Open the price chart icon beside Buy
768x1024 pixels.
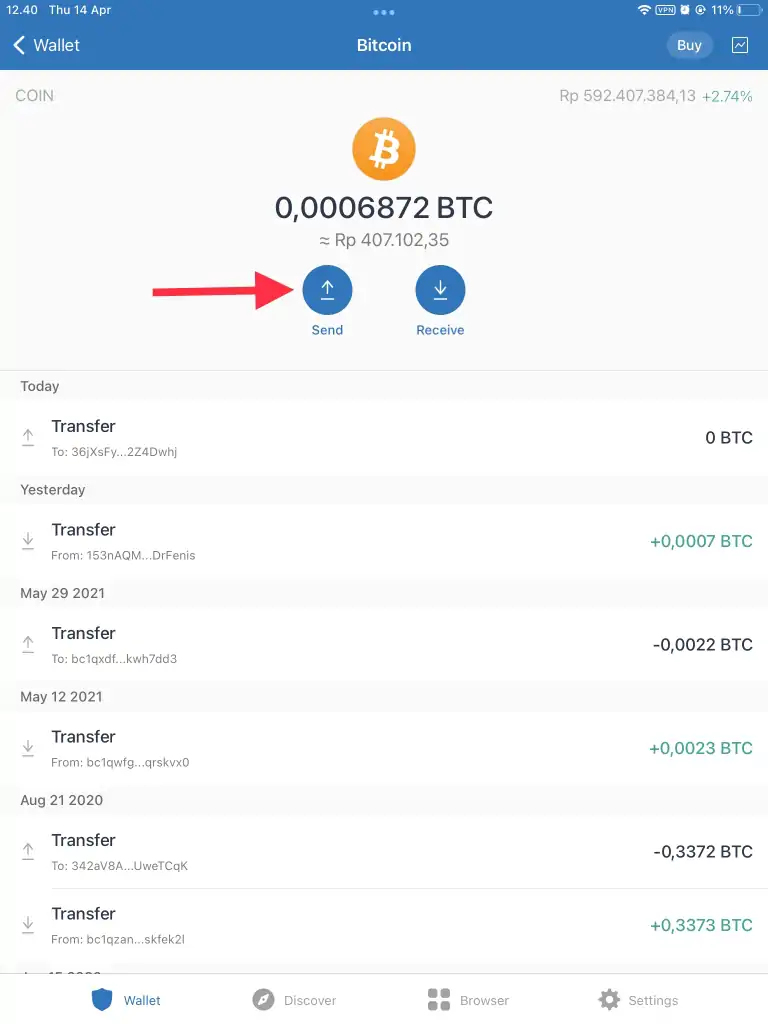click(740, 45)
